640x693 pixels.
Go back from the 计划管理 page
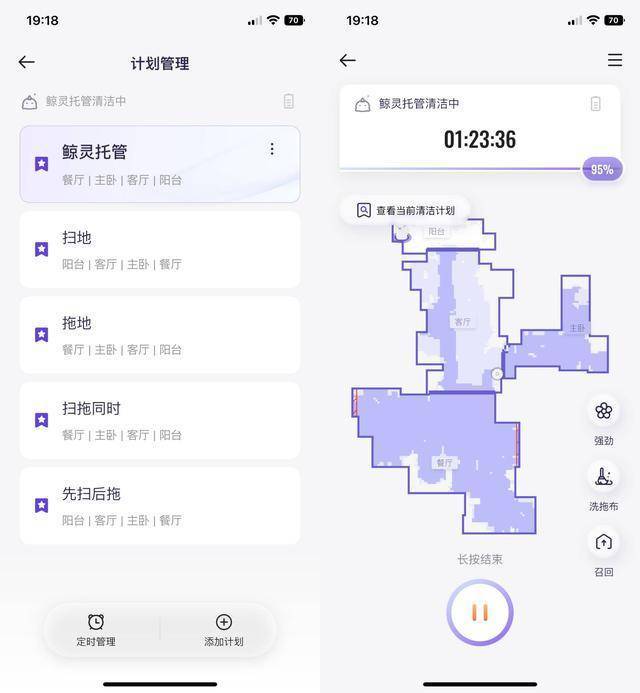[x=27, y=62]
